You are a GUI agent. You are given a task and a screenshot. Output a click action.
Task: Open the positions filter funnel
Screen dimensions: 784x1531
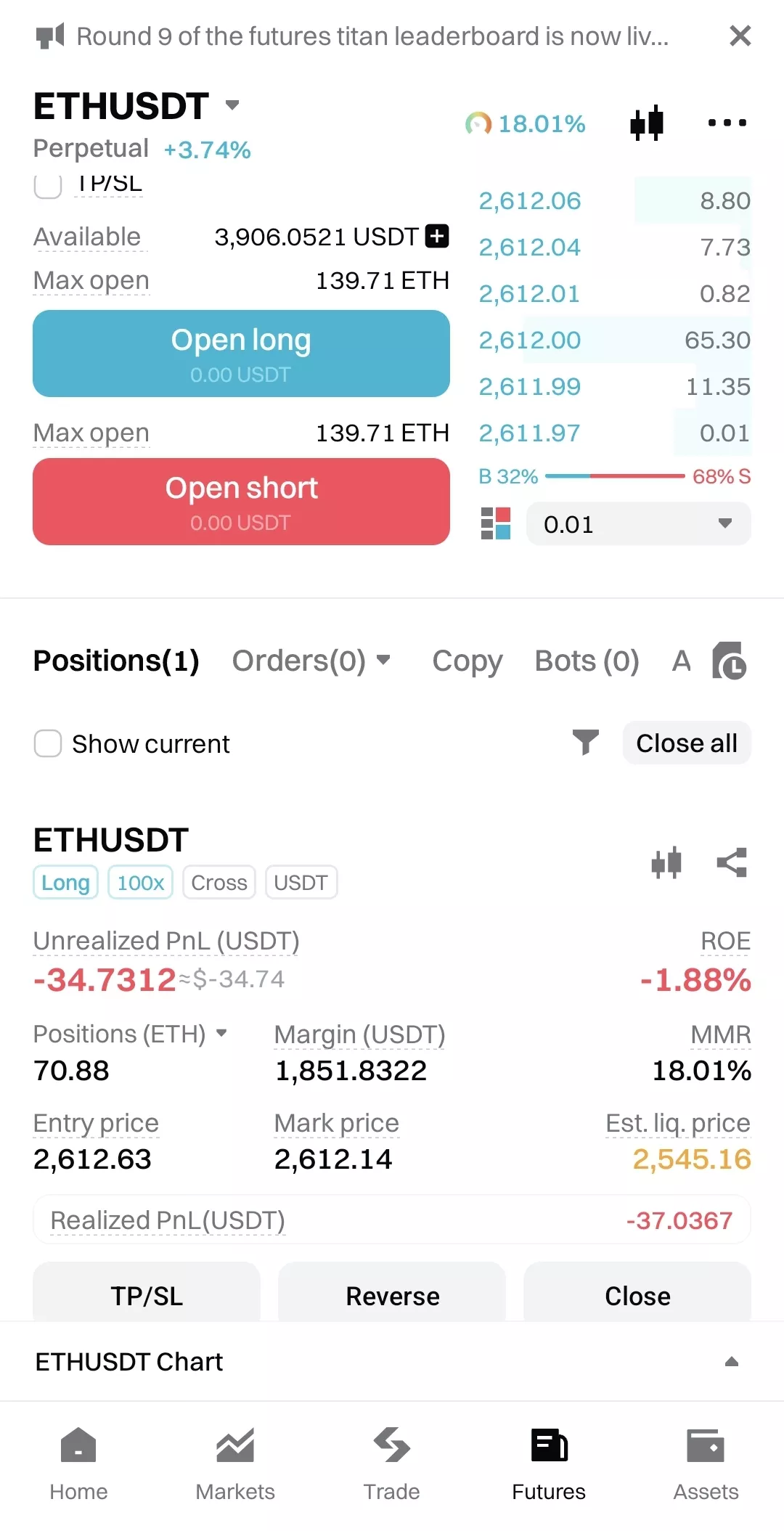pos(585,743)
